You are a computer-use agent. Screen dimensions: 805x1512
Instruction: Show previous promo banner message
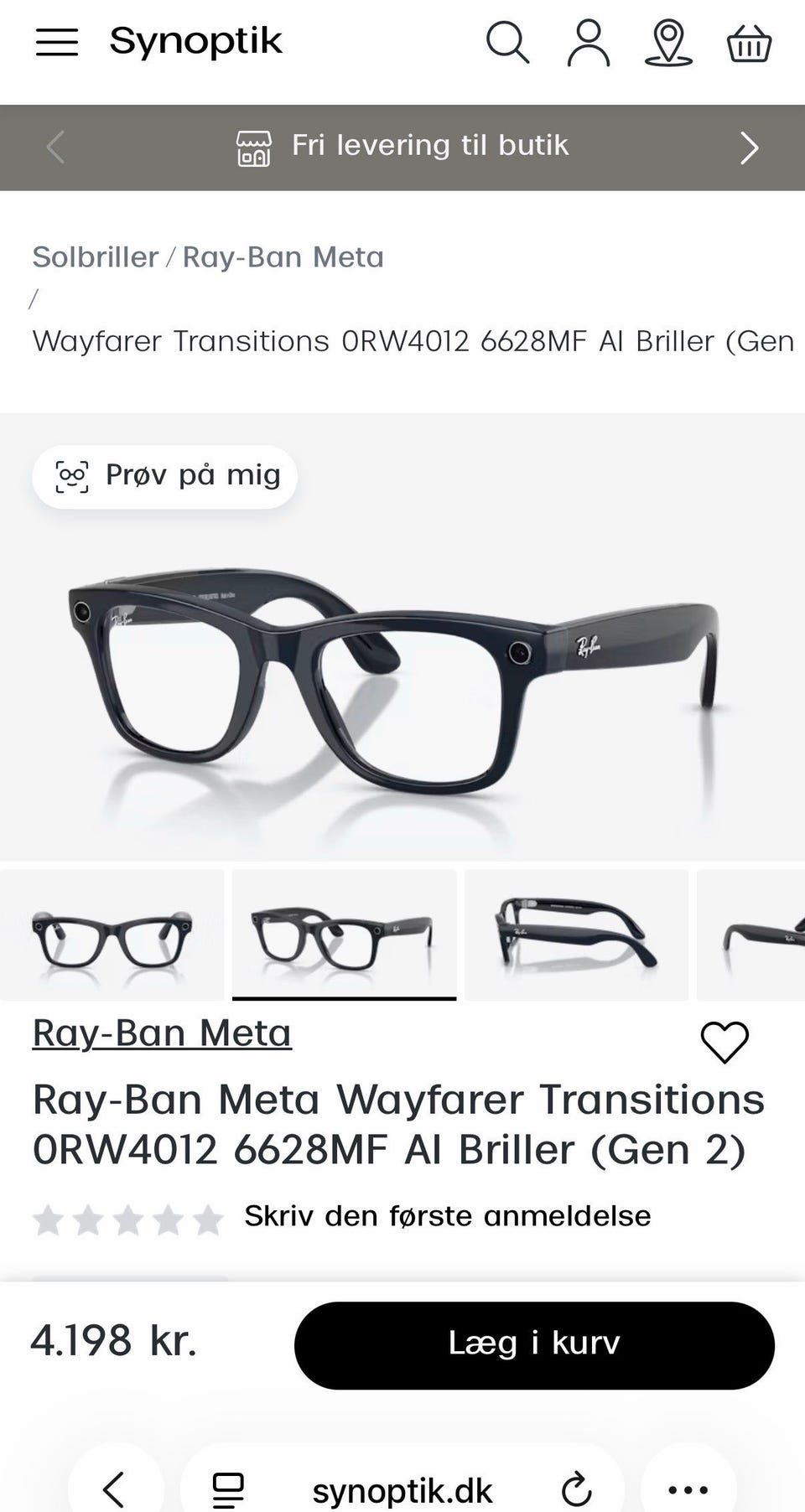click(55, 148)
